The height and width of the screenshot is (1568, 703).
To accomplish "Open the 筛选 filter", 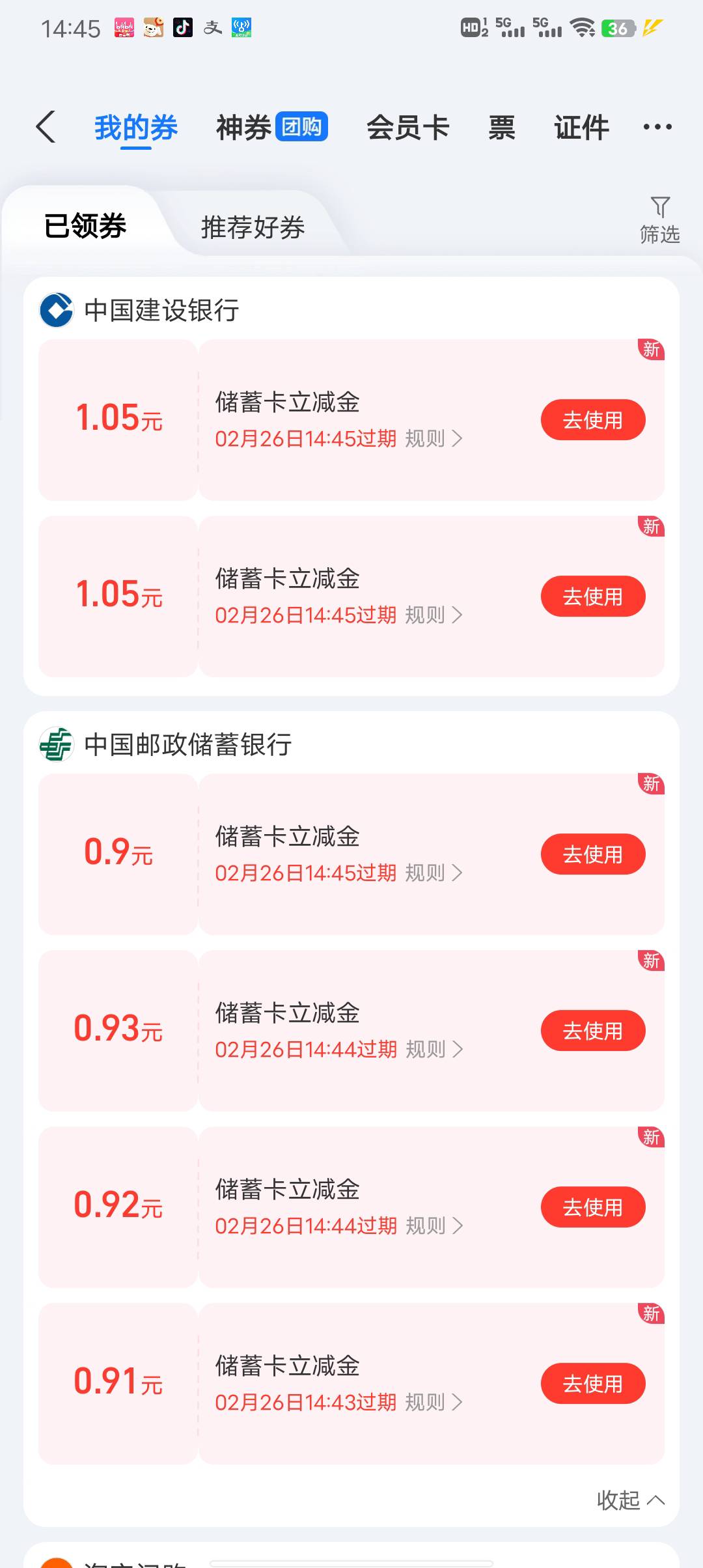I will pos(659,220).
